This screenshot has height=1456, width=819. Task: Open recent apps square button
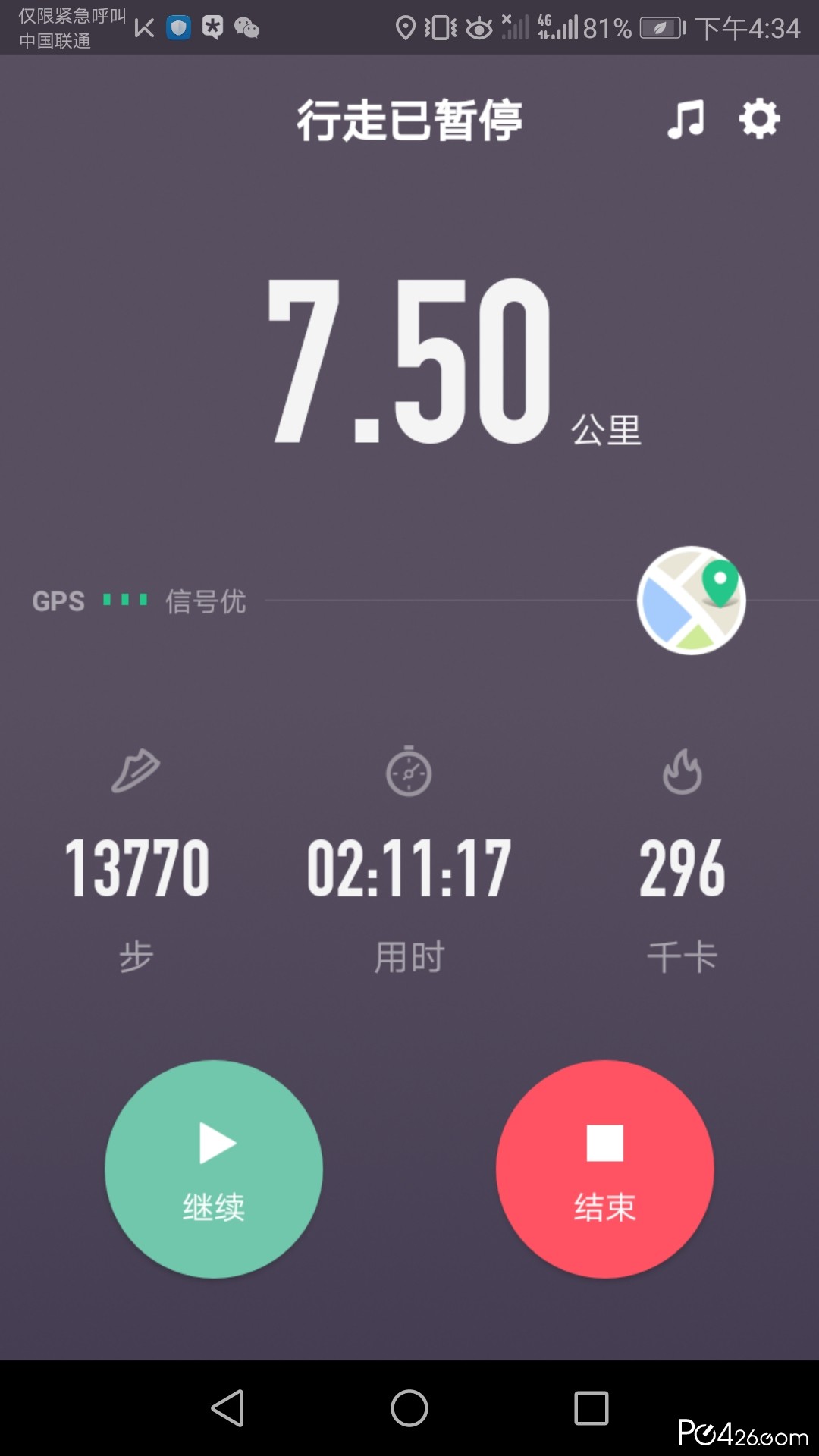591,1408
